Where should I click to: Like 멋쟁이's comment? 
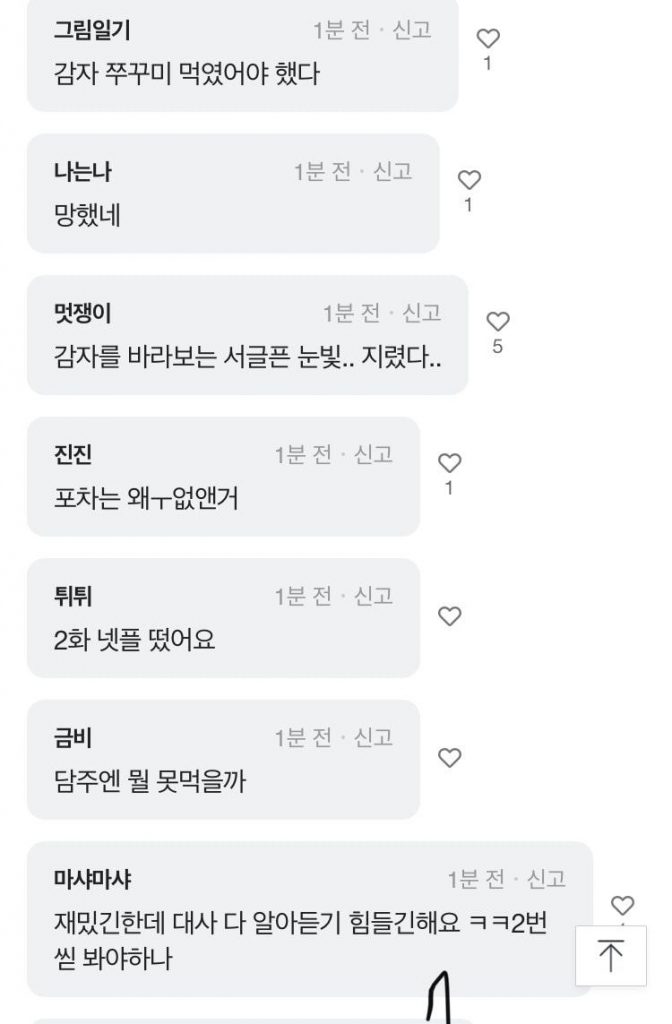coord(498,322)
